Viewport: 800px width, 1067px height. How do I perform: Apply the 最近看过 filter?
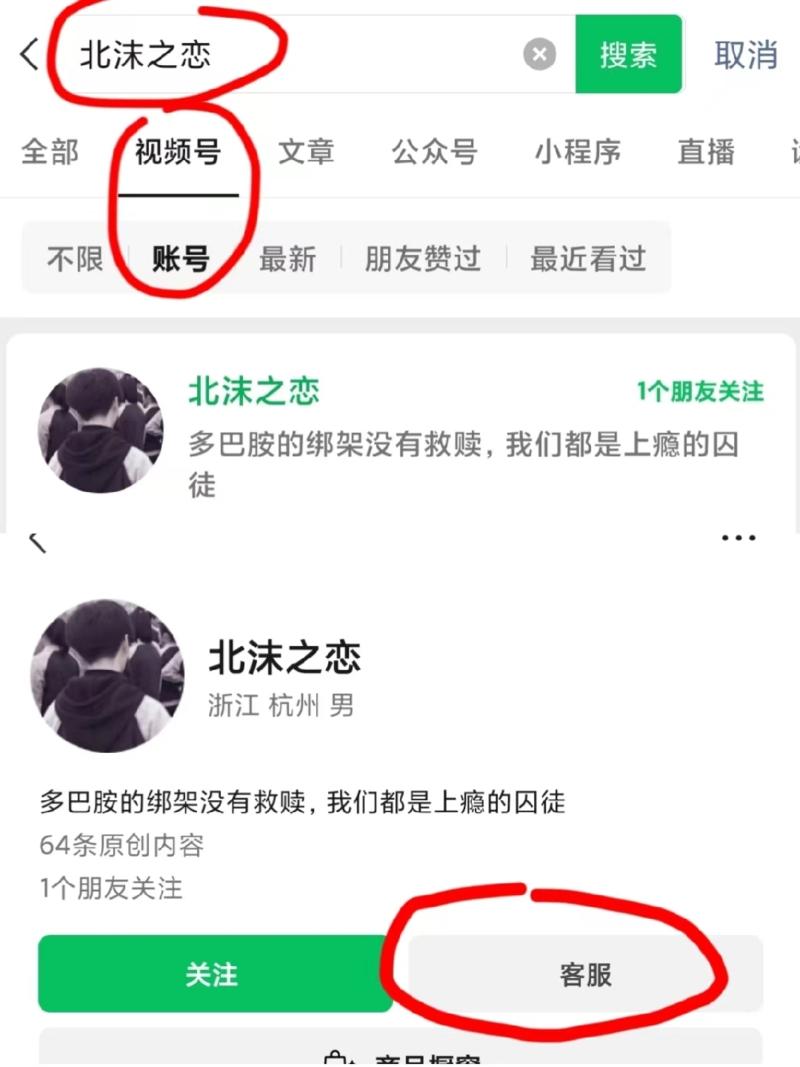[587, 259]
